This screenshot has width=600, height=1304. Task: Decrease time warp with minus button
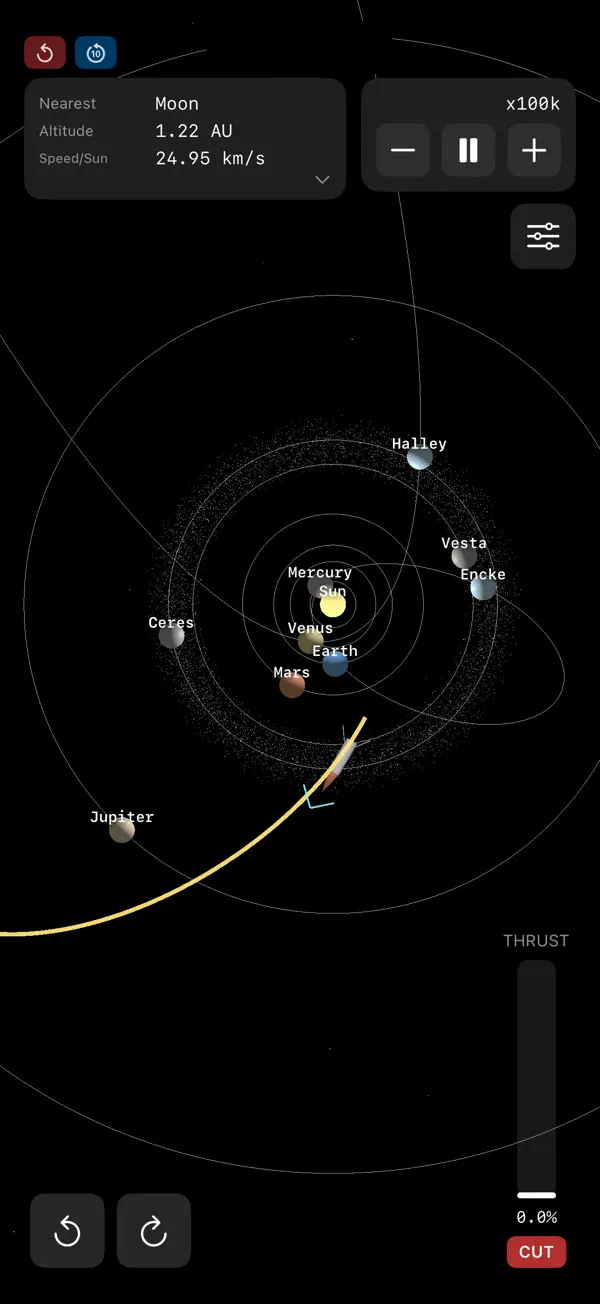403,151
